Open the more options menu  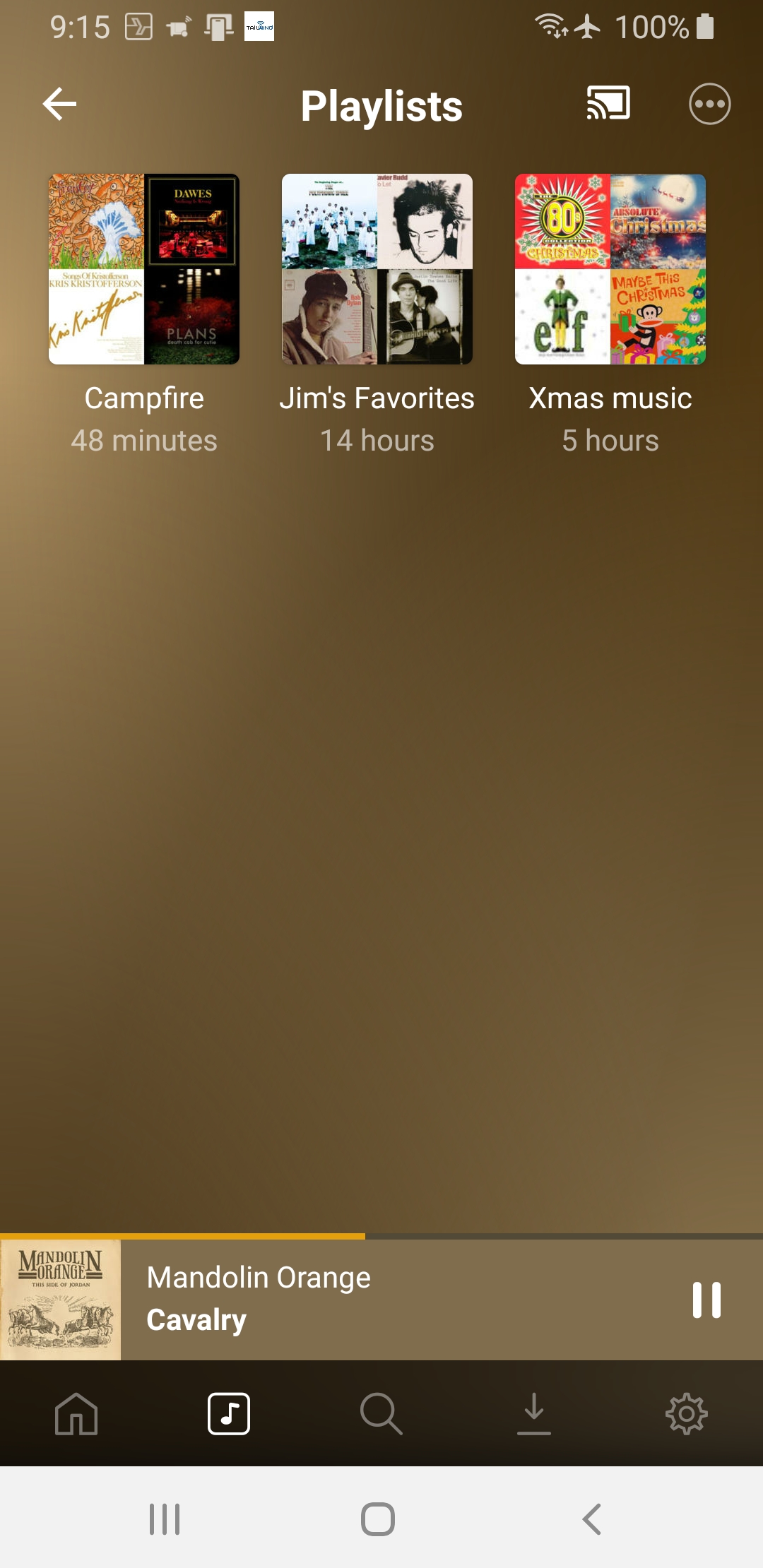[709, 105]
